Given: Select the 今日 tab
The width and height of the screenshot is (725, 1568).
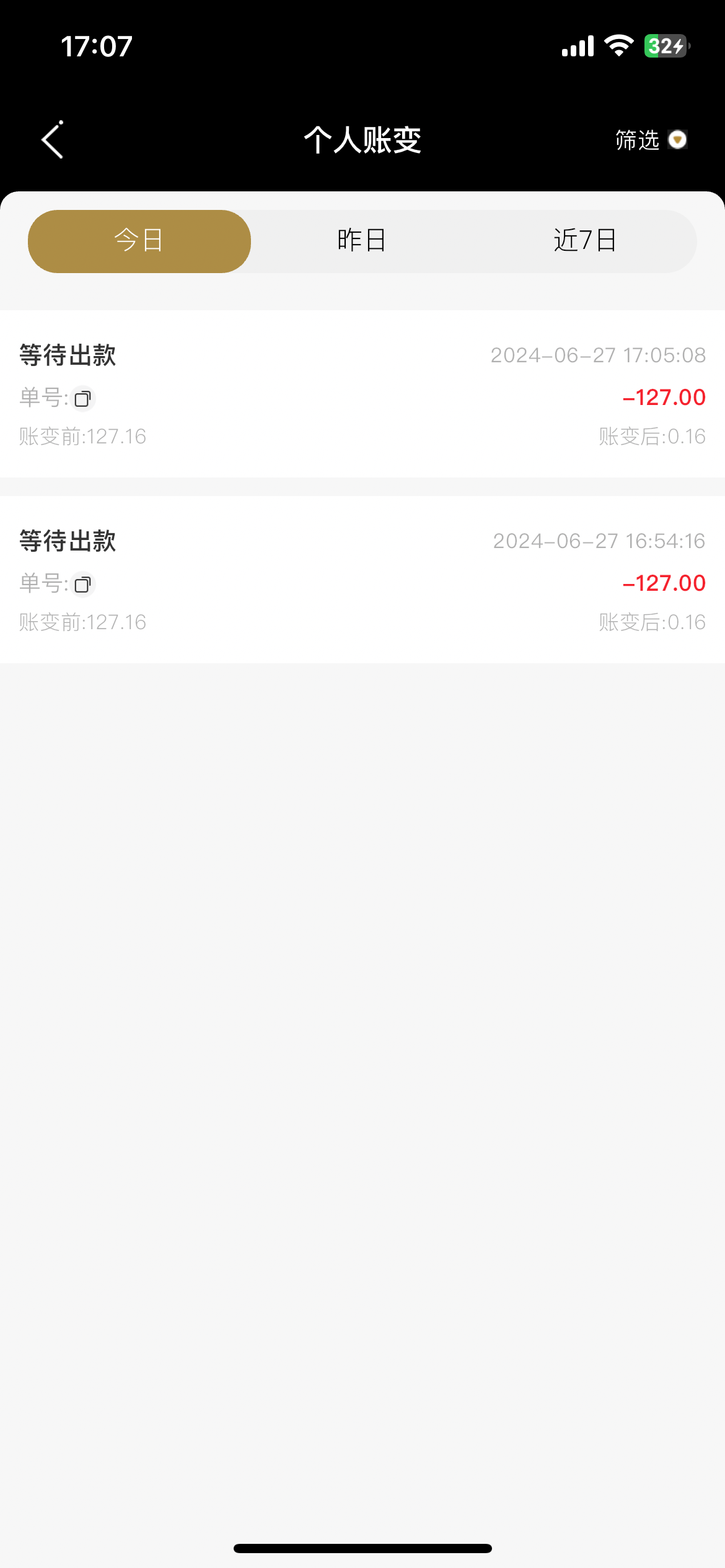Looking at the screenshot, I should (139, 241).
